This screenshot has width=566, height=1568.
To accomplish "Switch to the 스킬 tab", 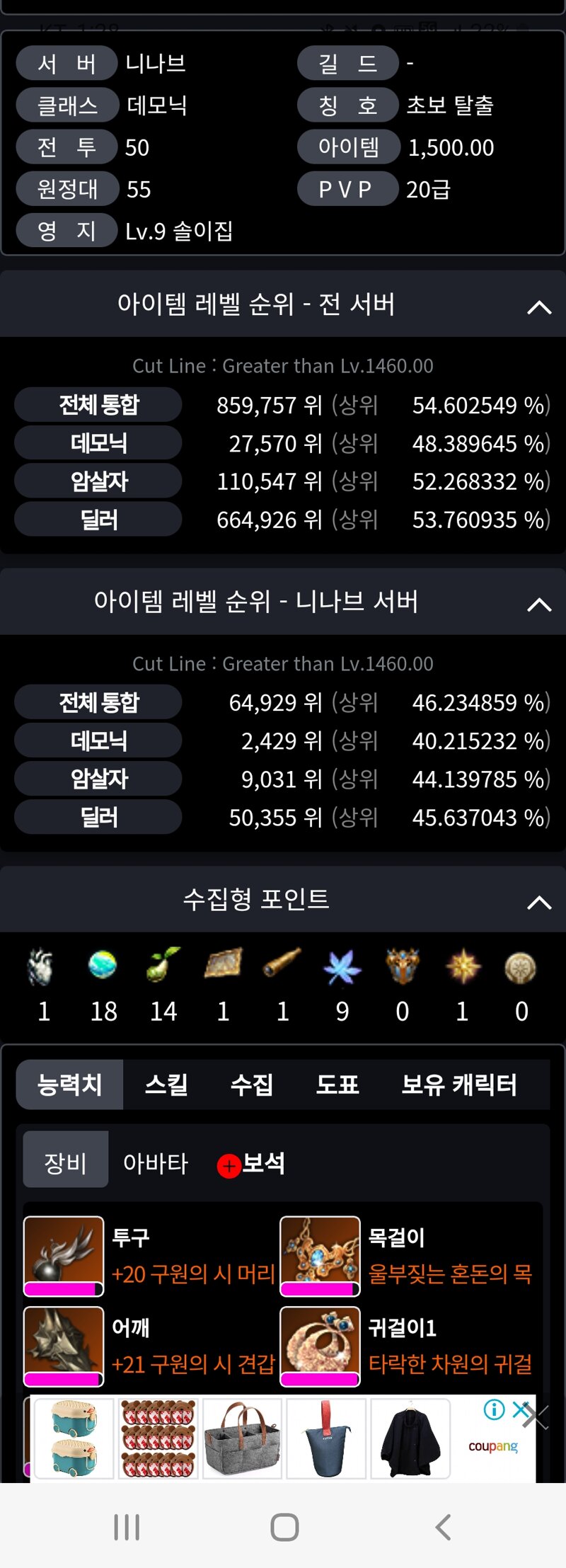I will [166, 1084].
